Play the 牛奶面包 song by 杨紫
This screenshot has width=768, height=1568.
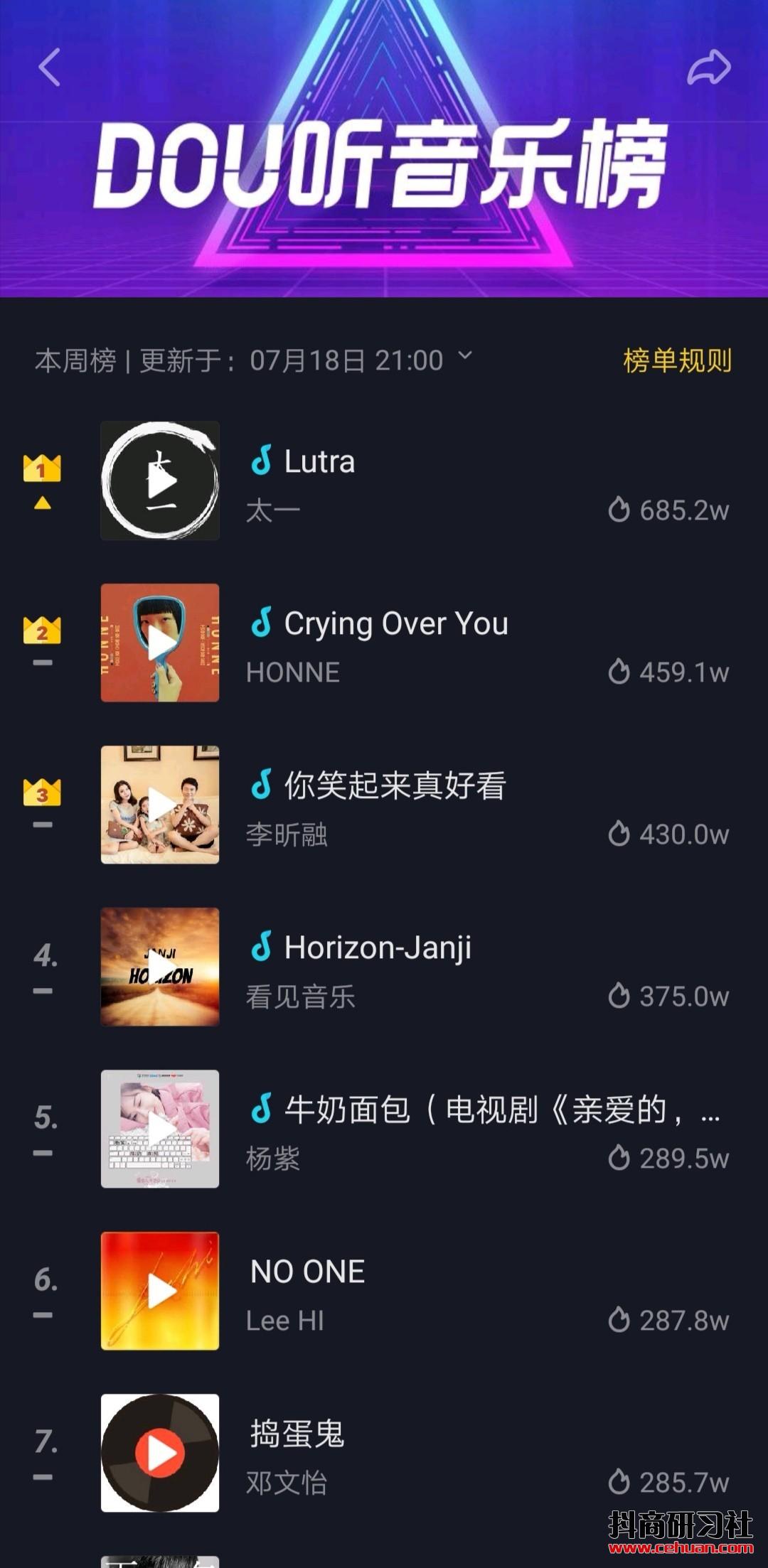pos(160,1129)
